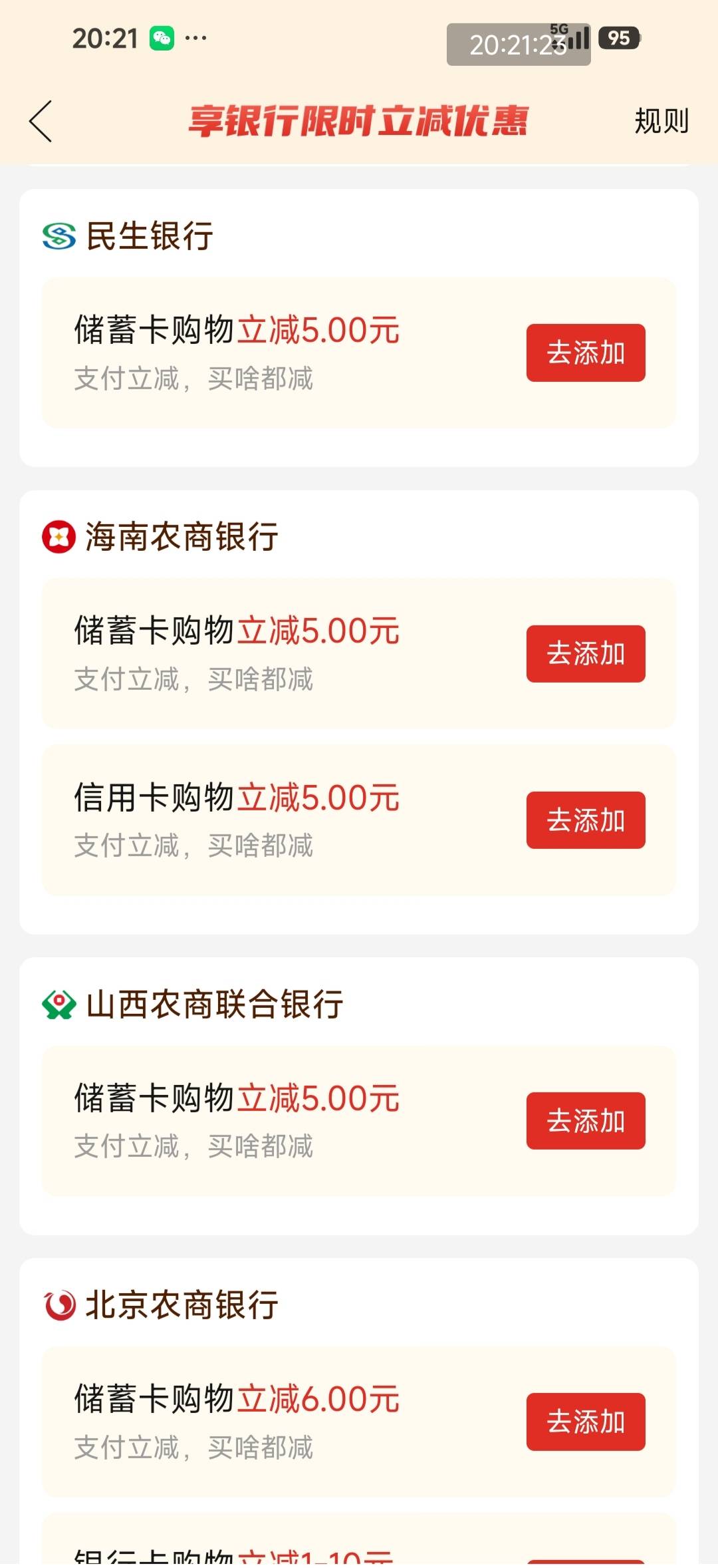Tap 去添加 for 民生银行 savings card offer
The image size is (718, 1568).
586,353
